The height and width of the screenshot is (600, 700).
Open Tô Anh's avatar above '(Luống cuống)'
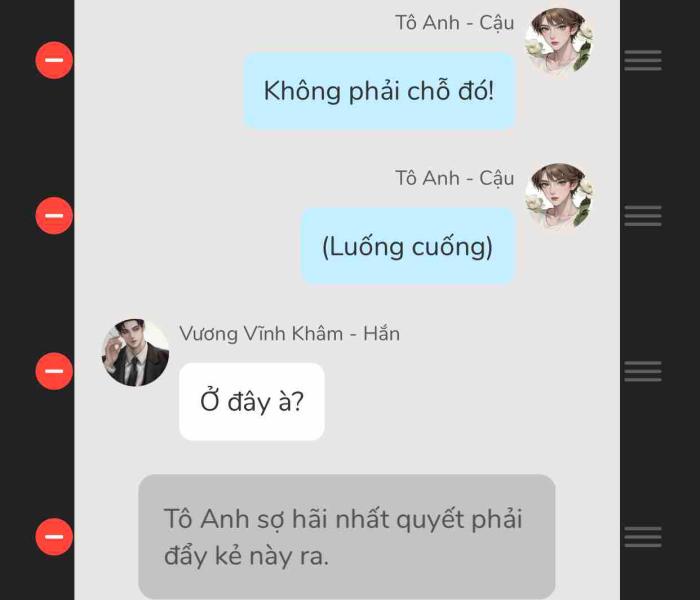559,197
